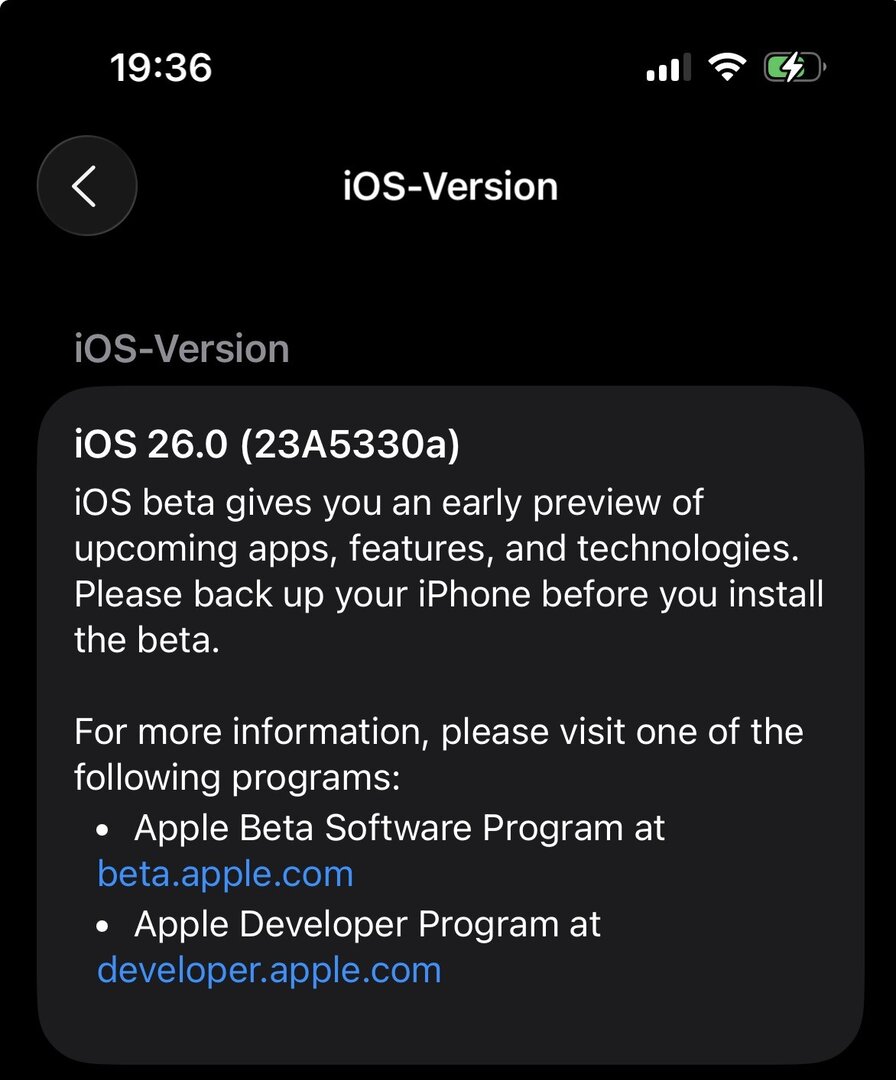Go back using the arrow button
Image resolution: width=896 pixels, height=1080 pixels.
87,186
